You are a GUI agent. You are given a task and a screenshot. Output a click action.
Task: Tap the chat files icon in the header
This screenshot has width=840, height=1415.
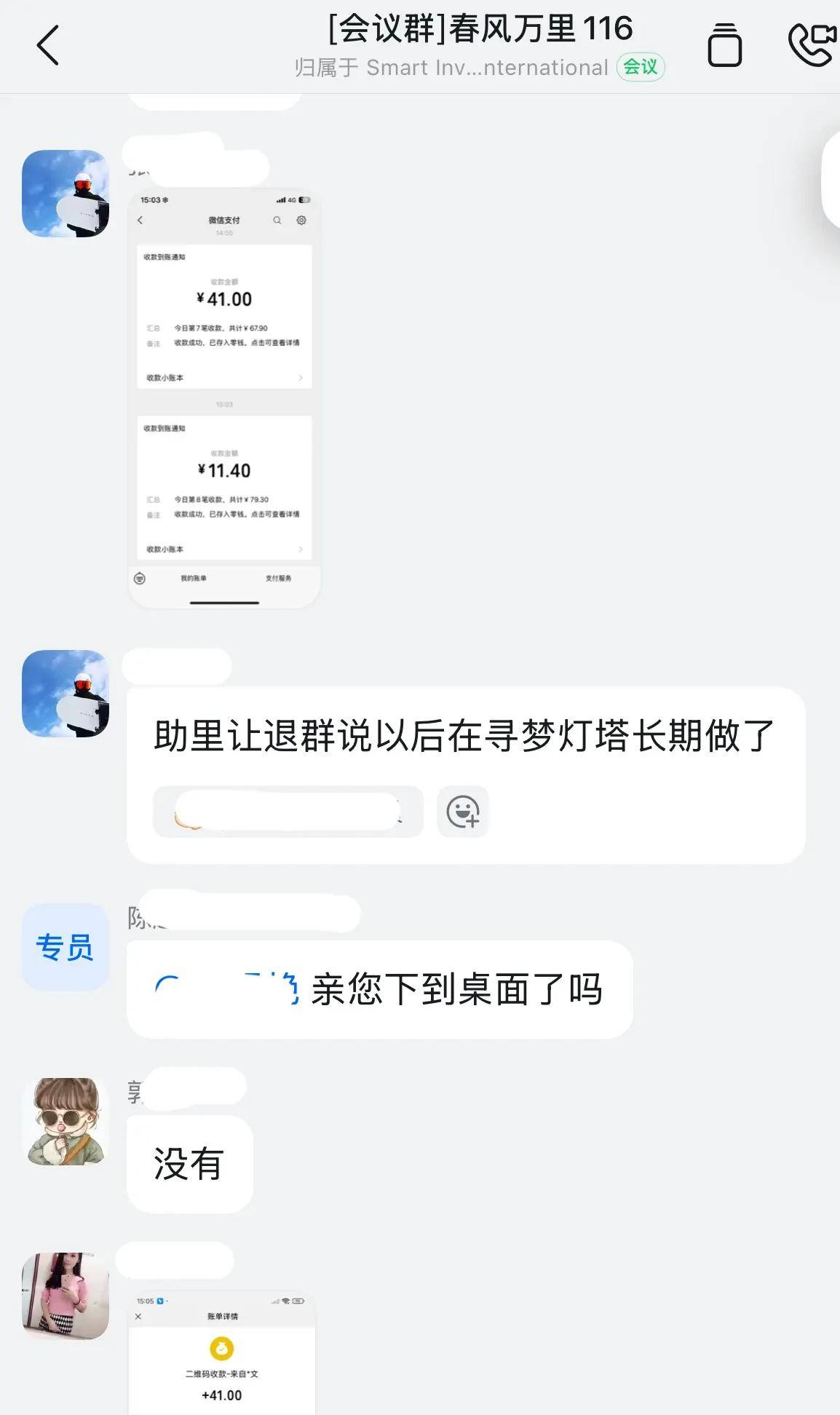pyautogui.click(x=724, y=45)
